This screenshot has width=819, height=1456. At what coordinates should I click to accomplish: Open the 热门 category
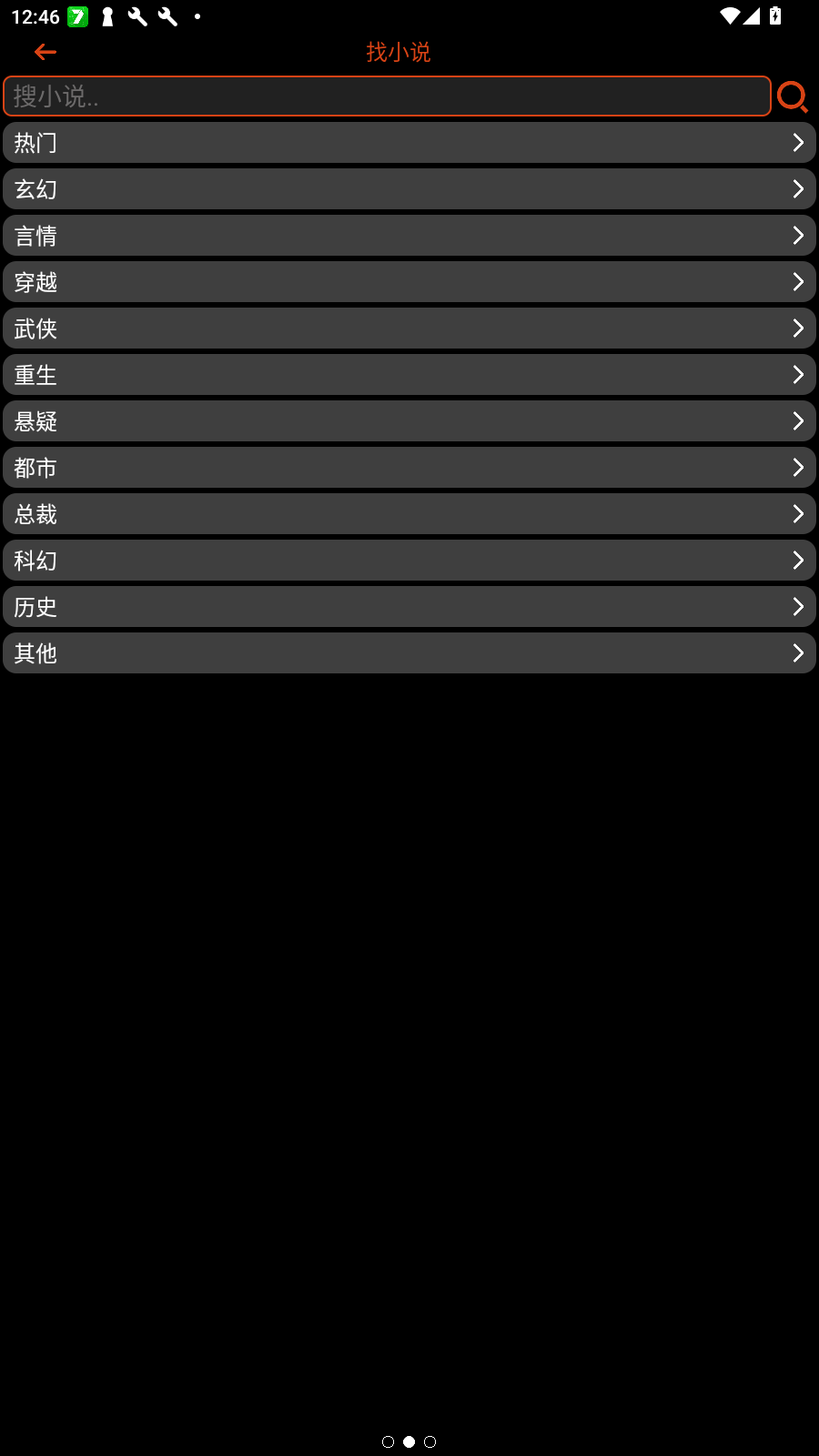pos(409,143)
